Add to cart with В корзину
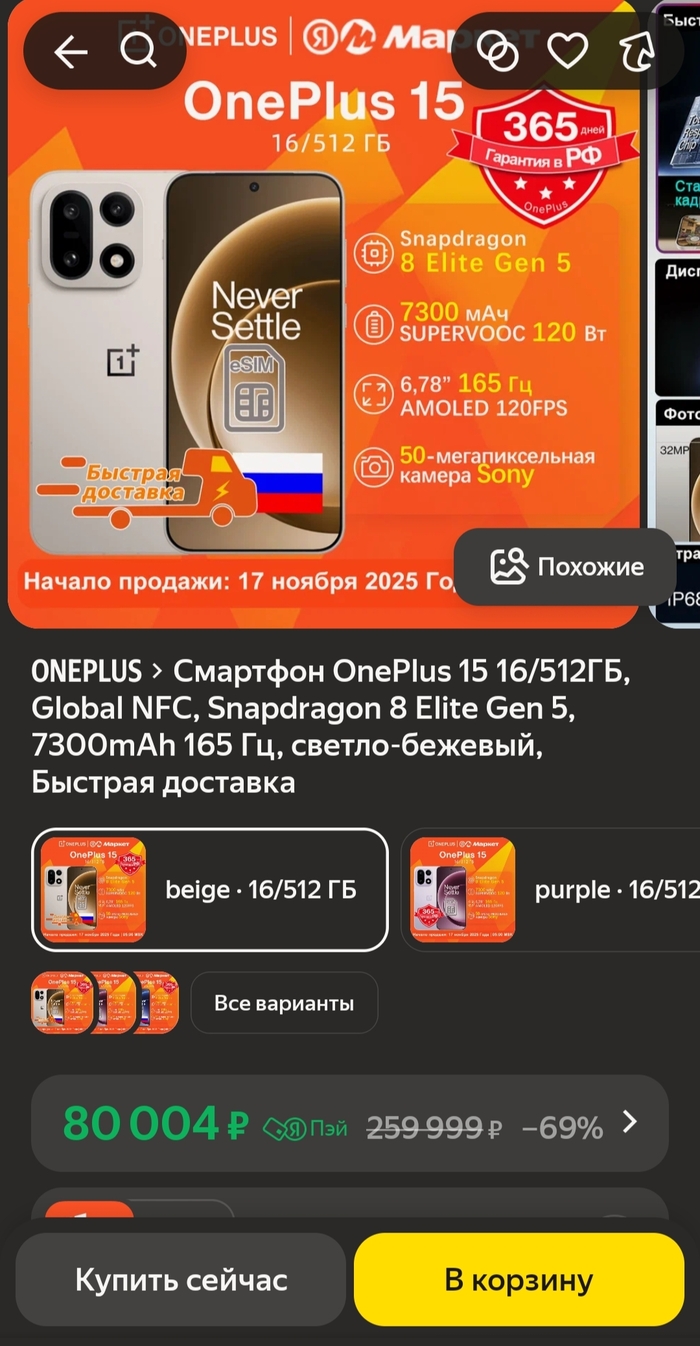This screenshot has width=700, height=1346. 519,1280
